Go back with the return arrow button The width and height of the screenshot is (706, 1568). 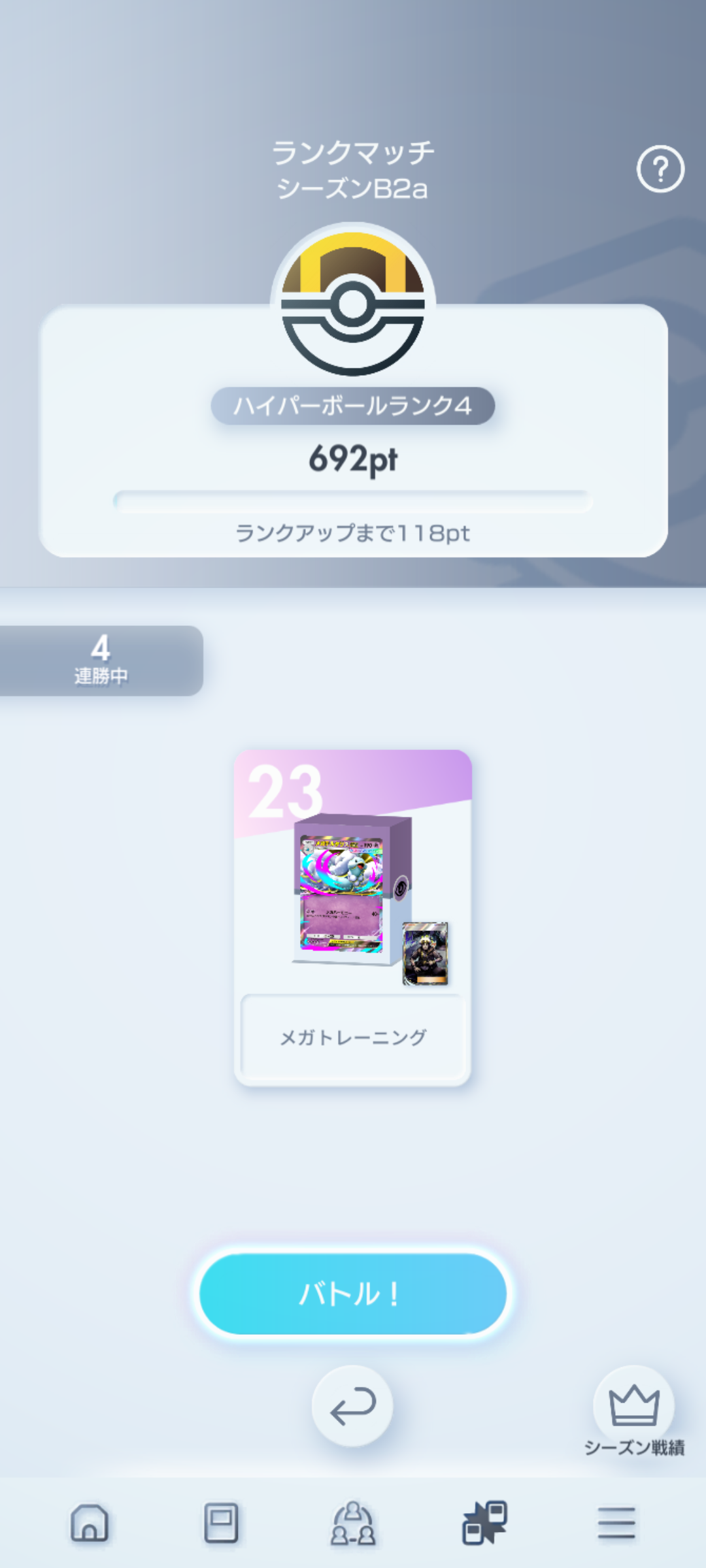tap(352, 1405)
